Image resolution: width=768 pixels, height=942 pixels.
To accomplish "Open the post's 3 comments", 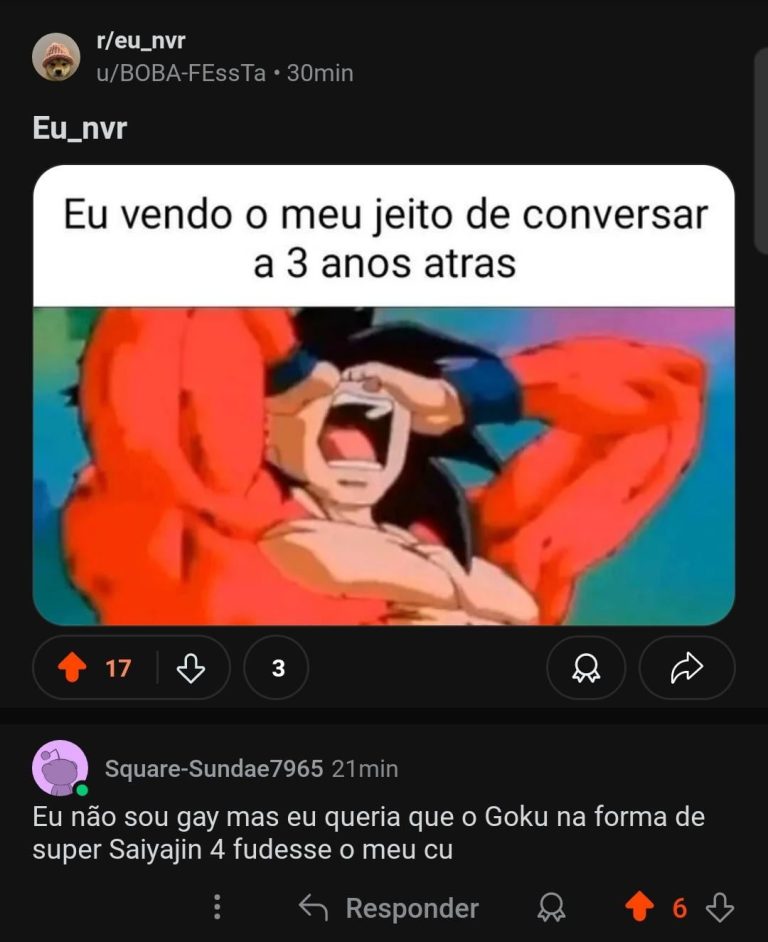I will 277,668.
